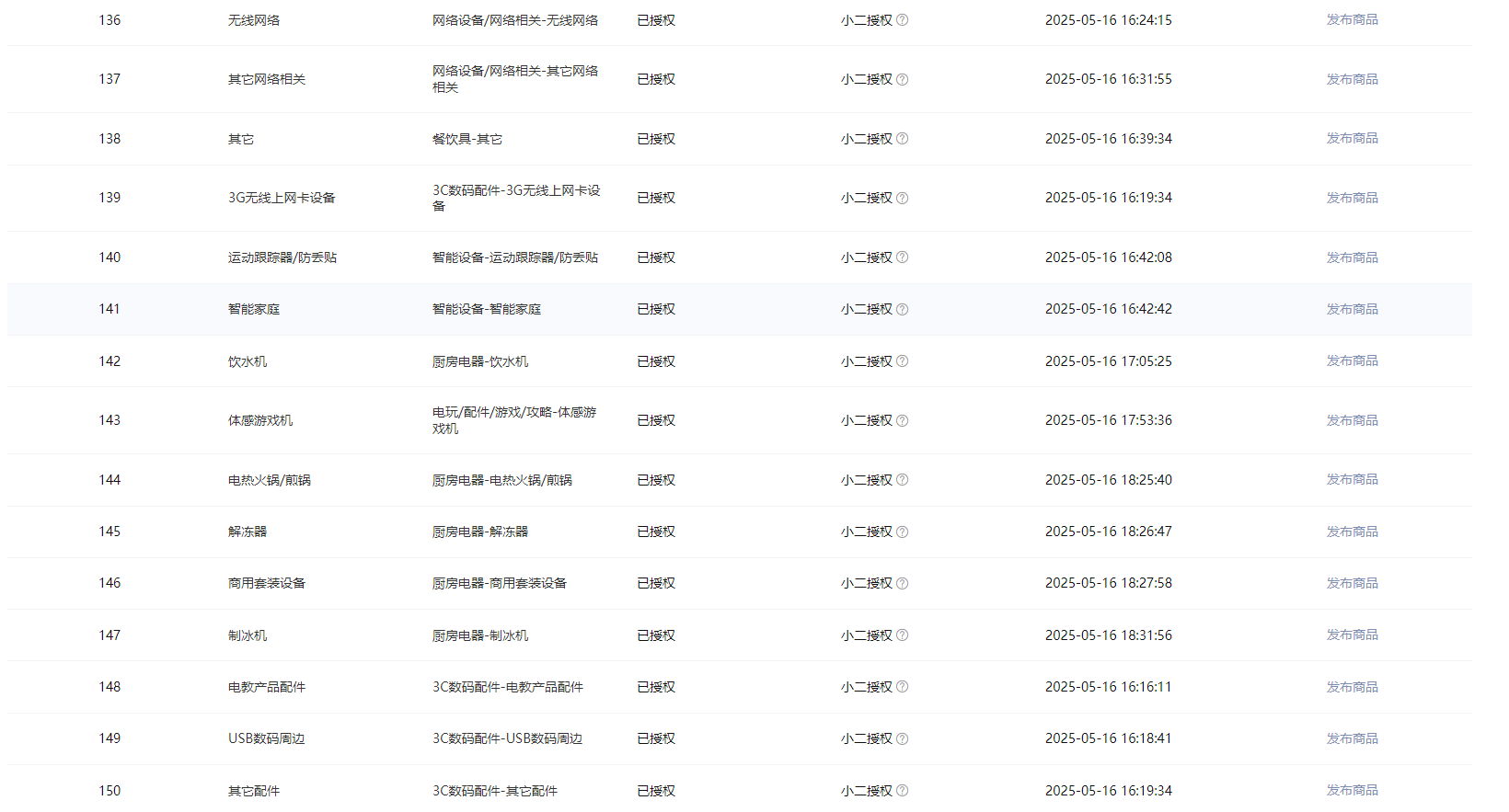
Task: Select 发布商品 in row 139 3G无线上网卡设备
Action: [x=1352, y=198]
